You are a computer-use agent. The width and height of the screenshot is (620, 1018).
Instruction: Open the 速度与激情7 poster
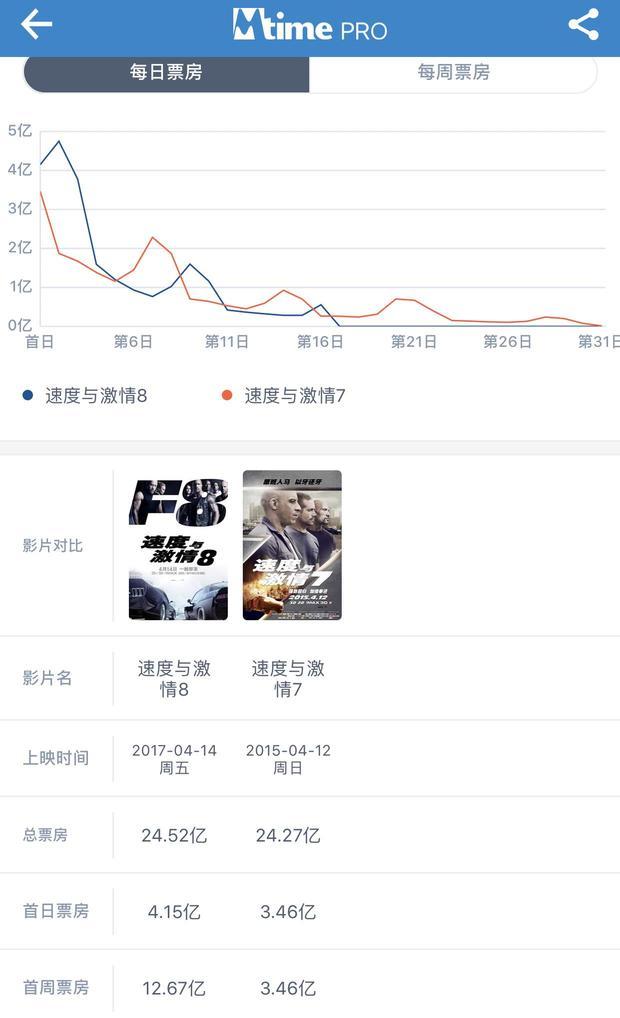click(x=292, y=545)
